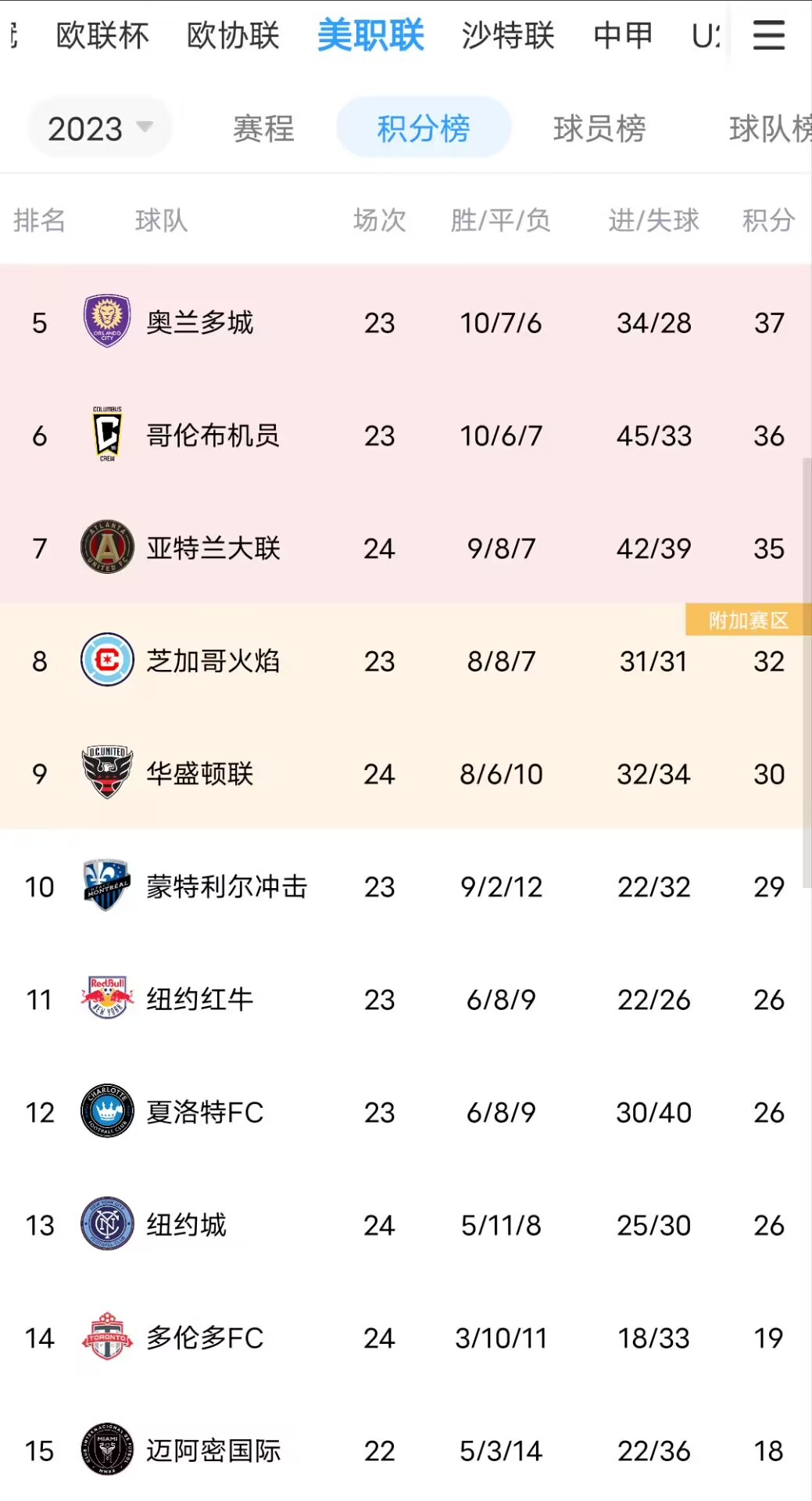812x1501 pixels.
Task: Open the 奥兰多城 team row
Action: [x=406, y=322]
